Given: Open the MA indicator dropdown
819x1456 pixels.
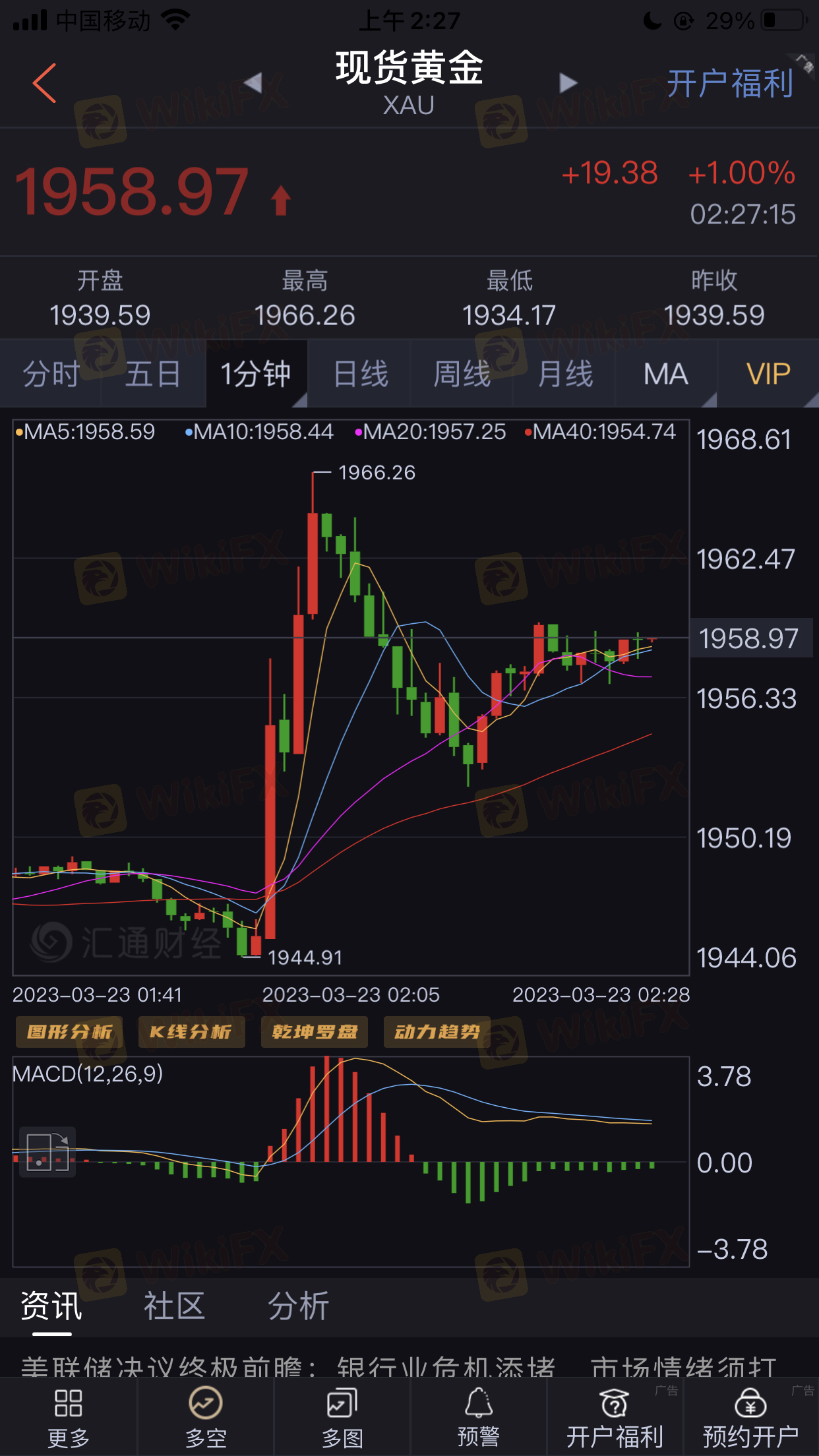Looking at the screenshot, I should click(x=666, y=374).
